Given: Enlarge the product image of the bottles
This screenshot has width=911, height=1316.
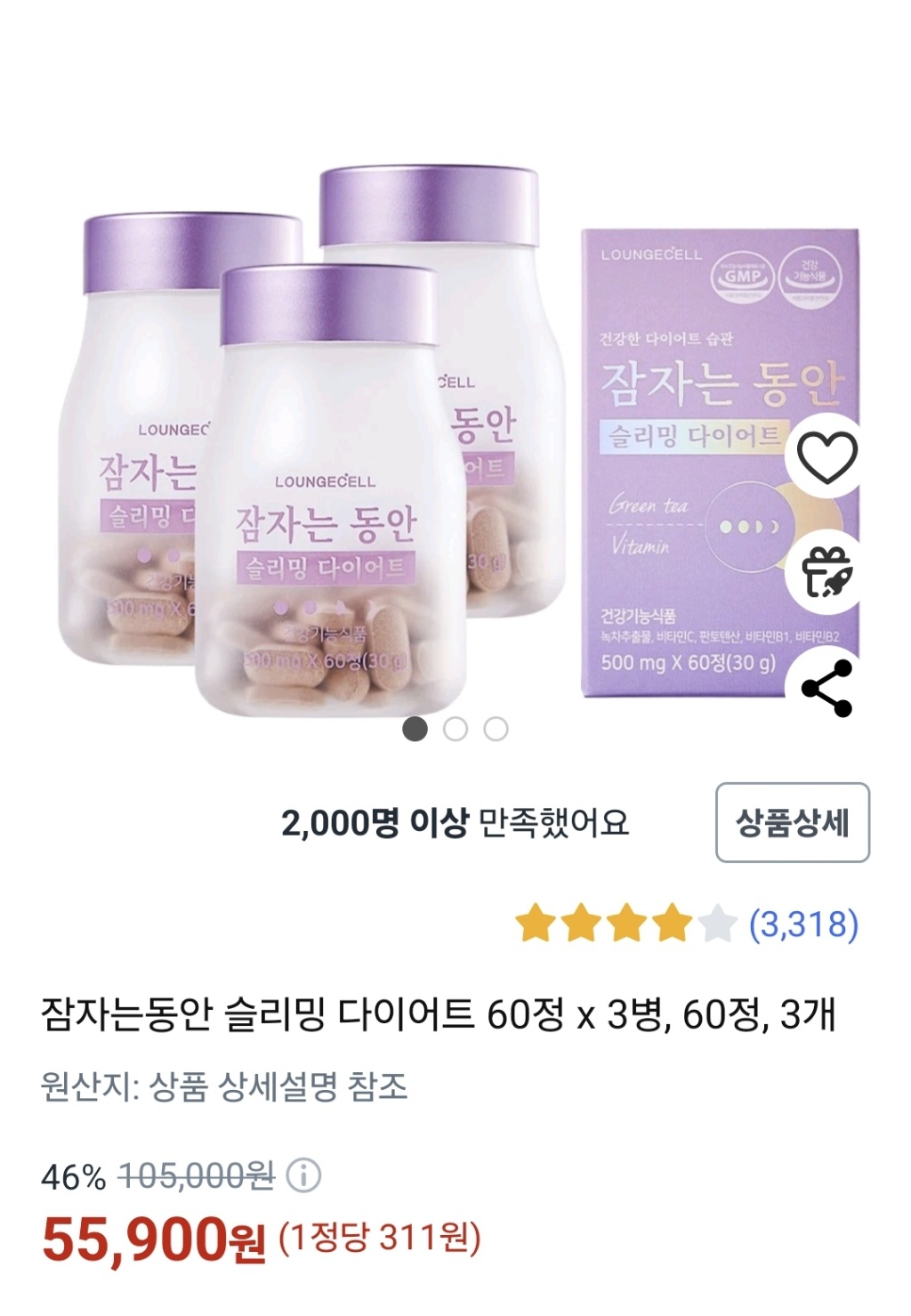Looking at the screenshot, I should [x=311, y=445].
